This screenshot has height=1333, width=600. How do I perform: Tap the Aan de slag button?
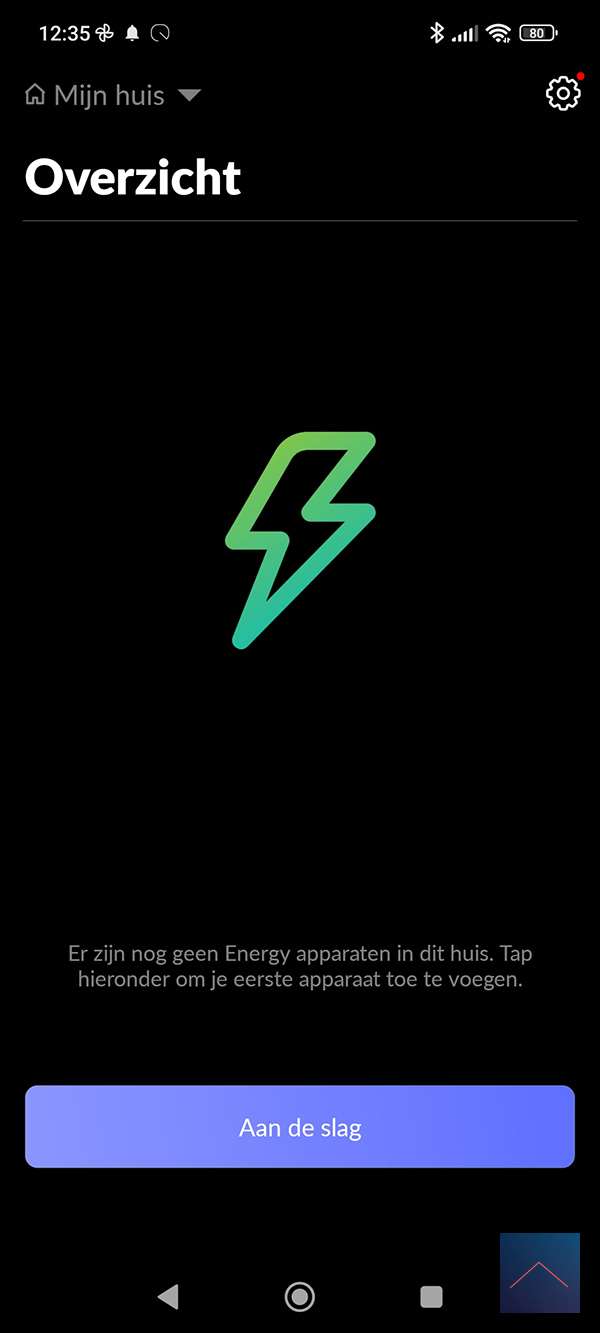[x=300, y=1127]
